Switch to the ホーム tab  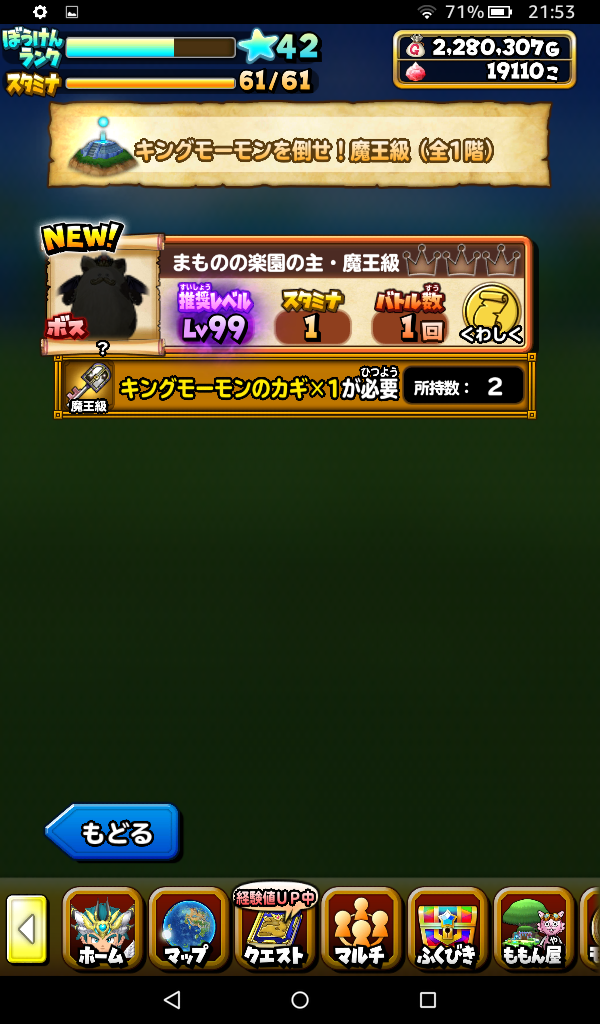click(102, 929)
